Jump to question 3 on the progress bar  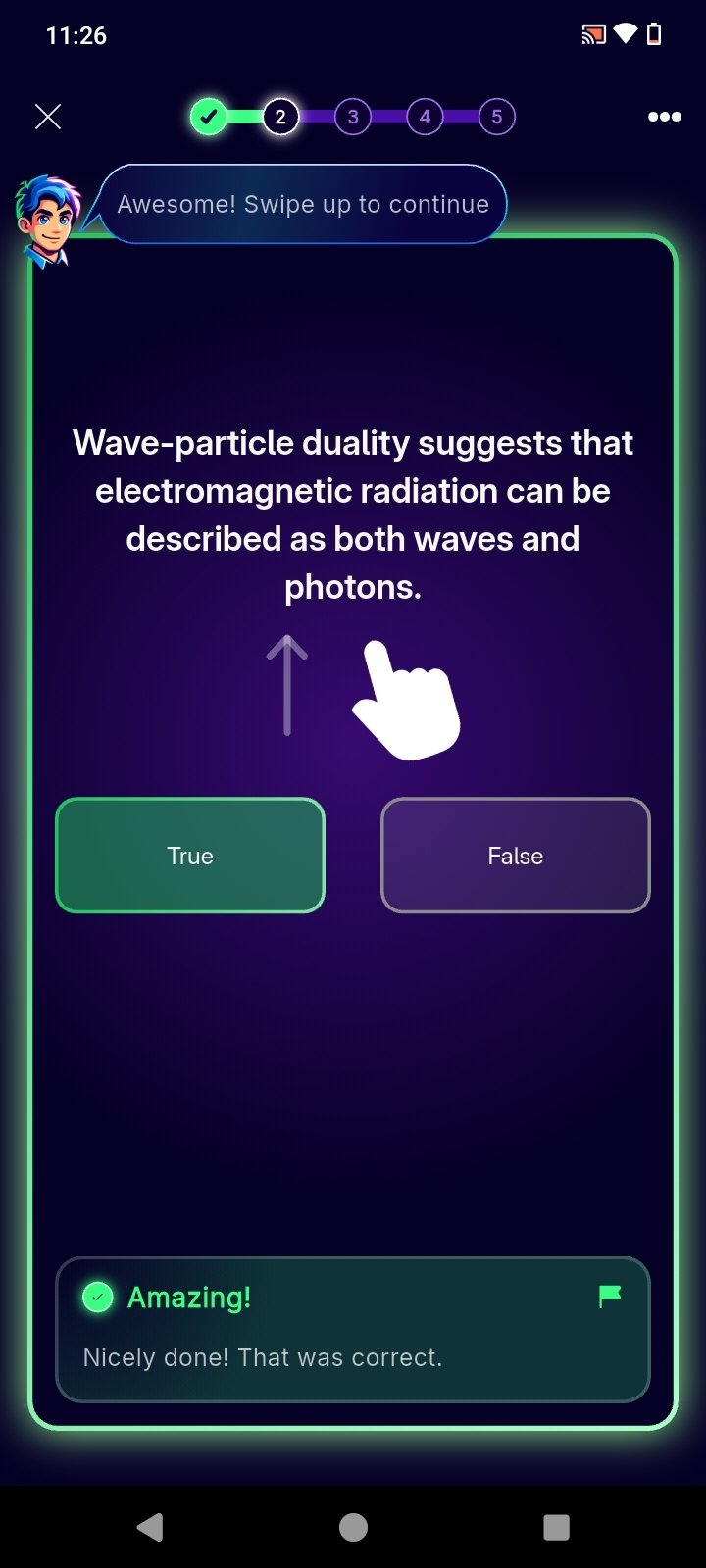(x=352, y=116)
